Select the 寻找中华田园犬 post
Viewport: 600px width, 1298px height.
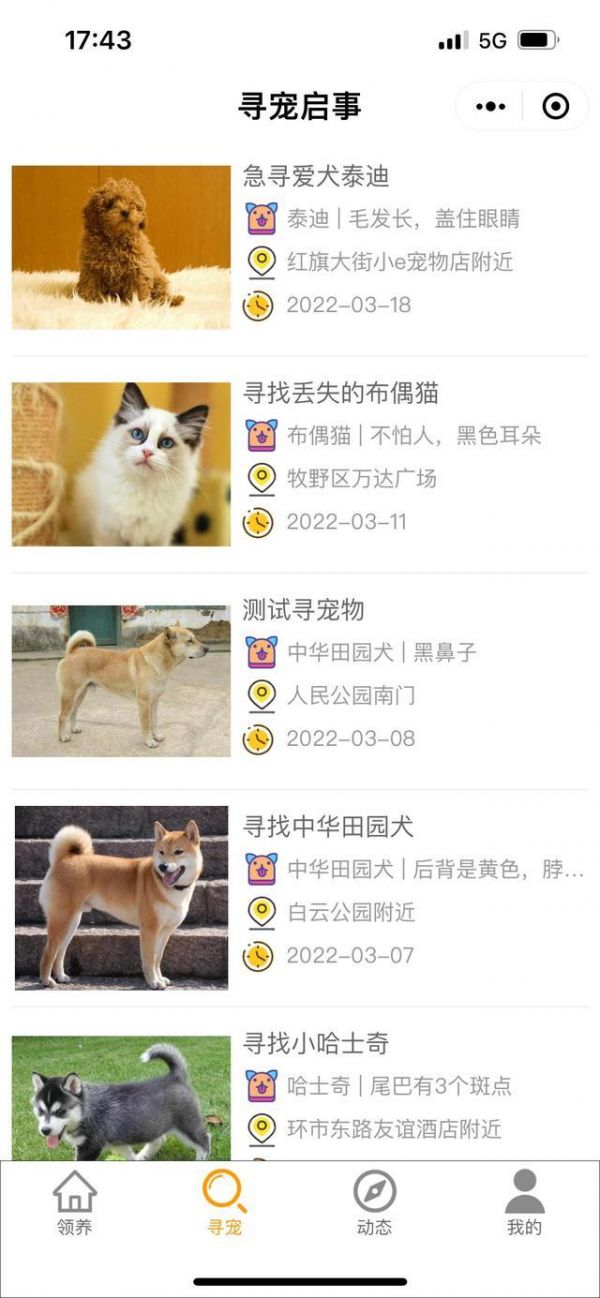click(x=328, y=827)
